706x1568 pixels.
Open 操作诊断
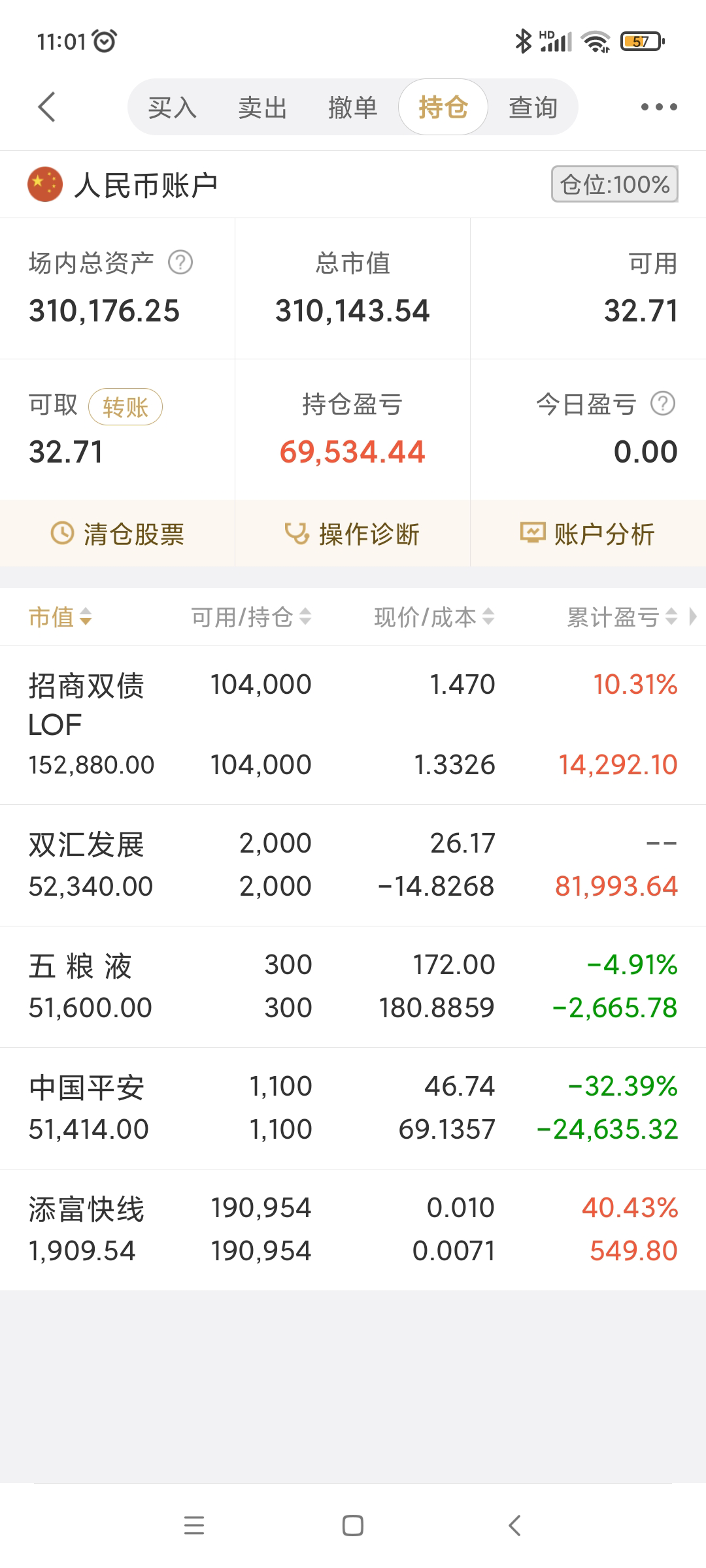click(352, 534)
